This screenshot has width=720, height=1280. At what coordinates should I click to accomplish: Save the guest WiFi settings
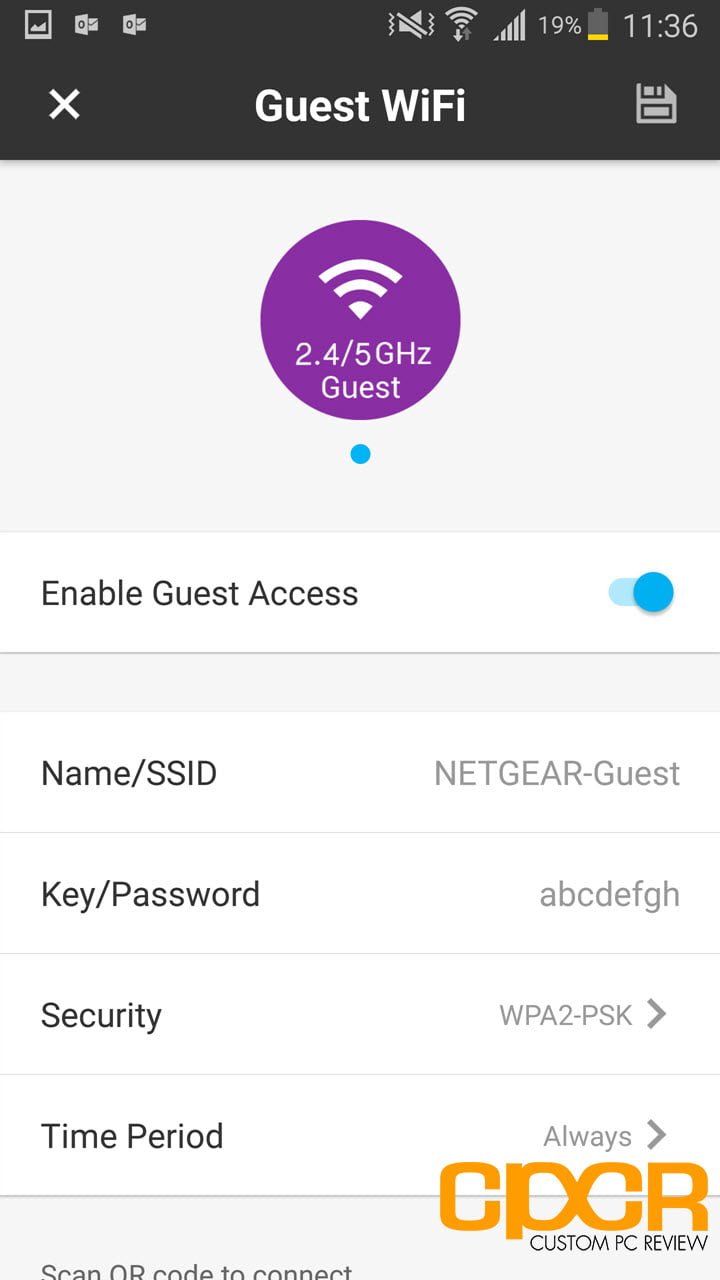tap(656, 104)
